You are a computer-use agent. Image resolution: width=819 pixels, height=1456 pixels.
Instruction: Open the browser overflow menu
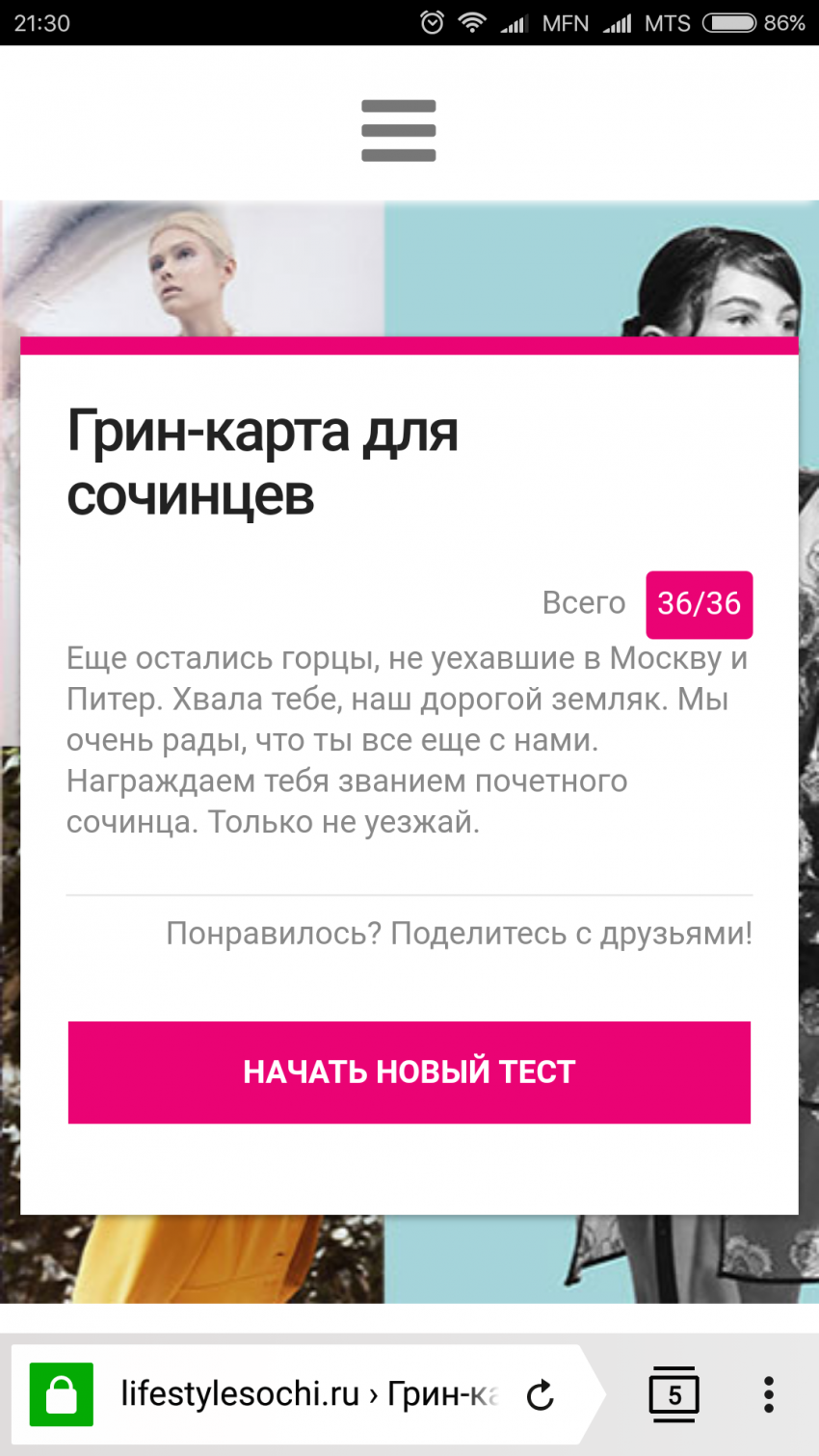pos(768,1394)
